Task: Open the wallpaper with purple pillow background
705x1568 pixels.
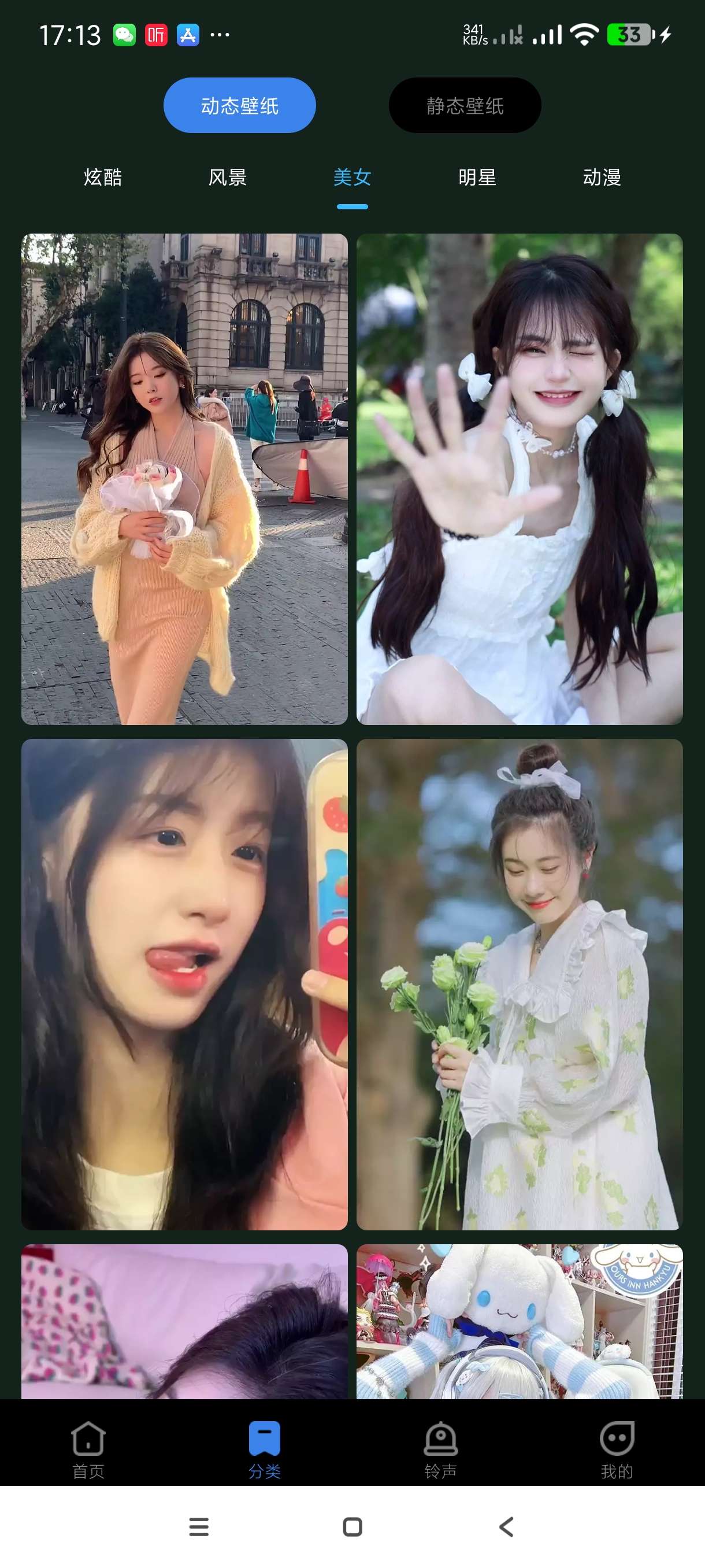Action: coord(184,1321)
